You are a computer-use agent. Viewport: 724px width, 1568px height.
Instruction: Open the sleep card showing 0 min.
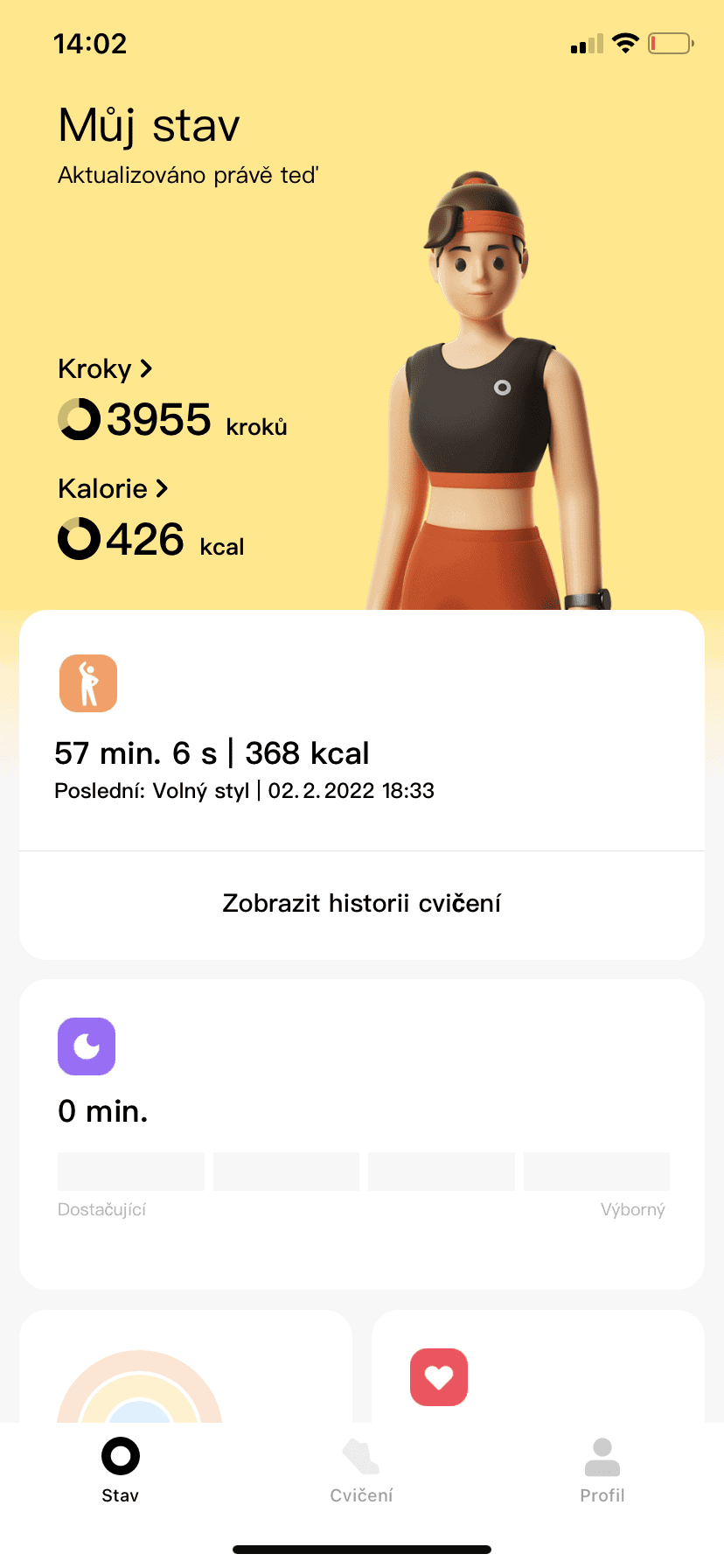361,1133
